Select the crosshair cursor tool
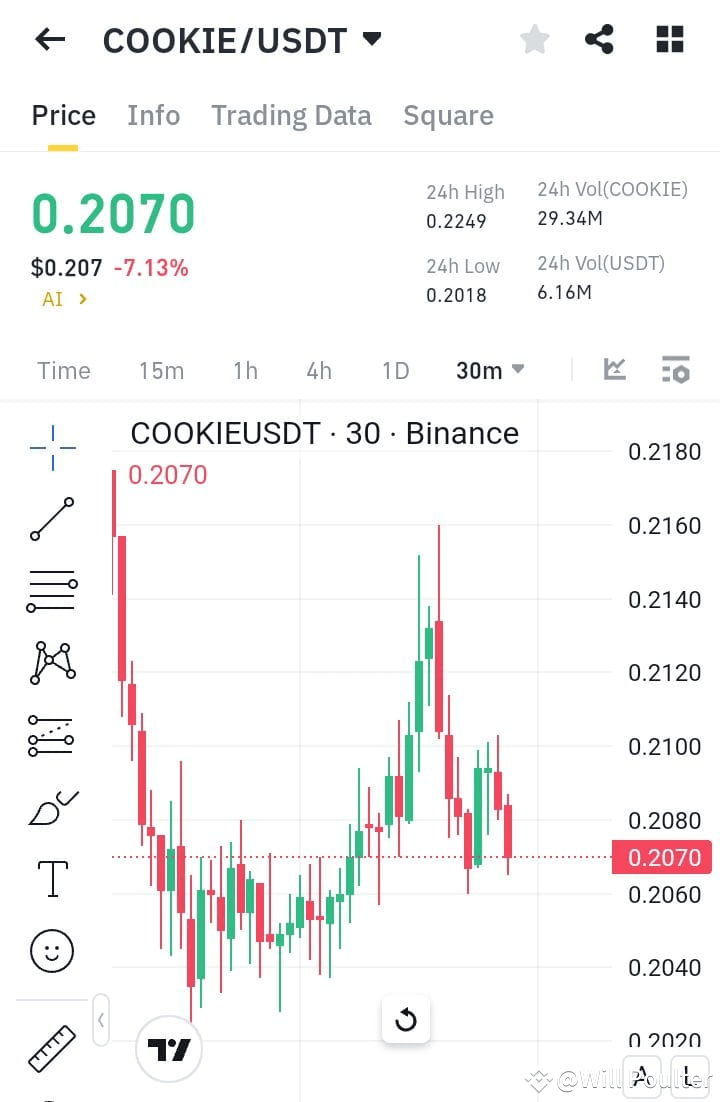720x1102 pixels. [x=52, y=446]
